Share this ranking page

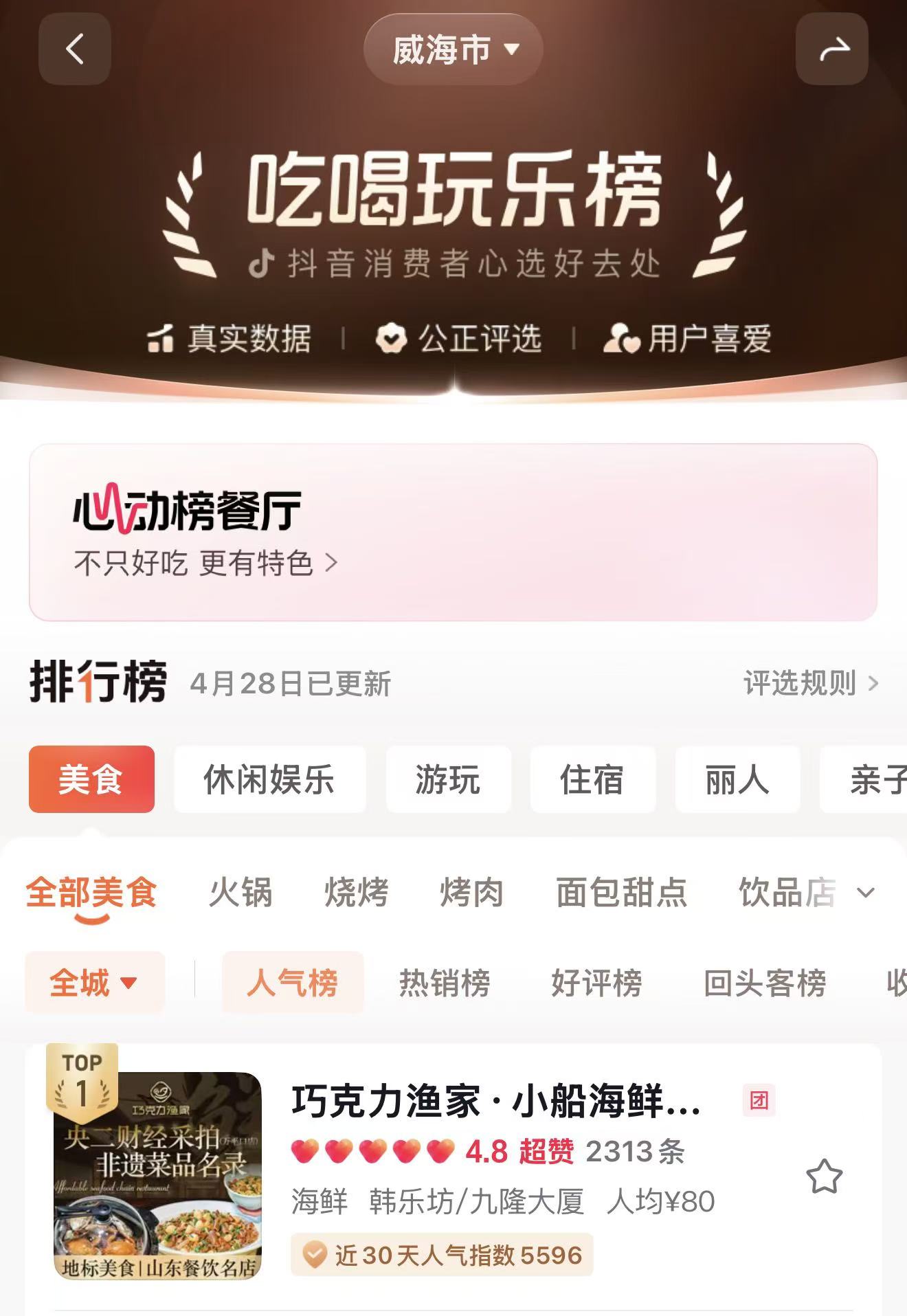(x=832, y=49)
